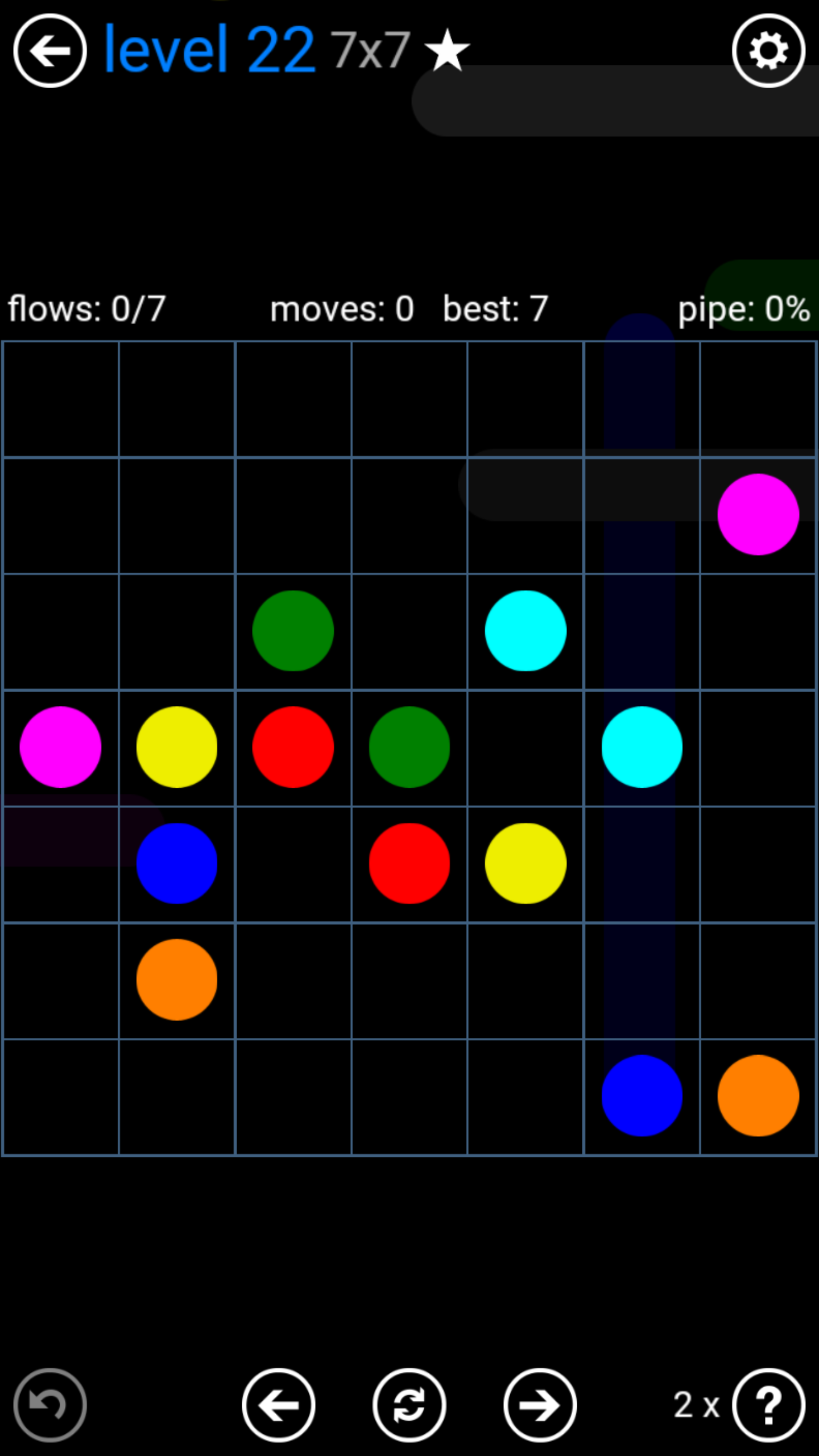The width and height of the screenshot is (819, 1456).
Task: Skip to the next level
Action: tap(540, 1405)
